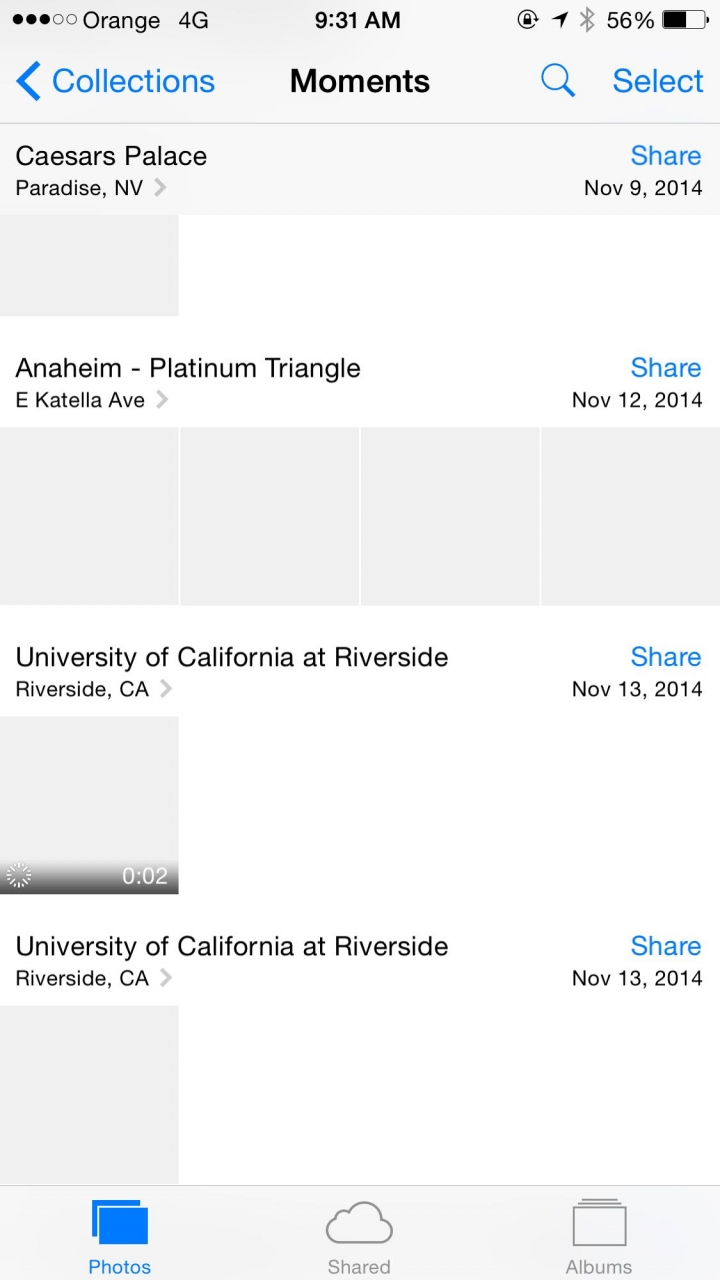
Task: Go back to Collections
Action: [x=116, y=81]
